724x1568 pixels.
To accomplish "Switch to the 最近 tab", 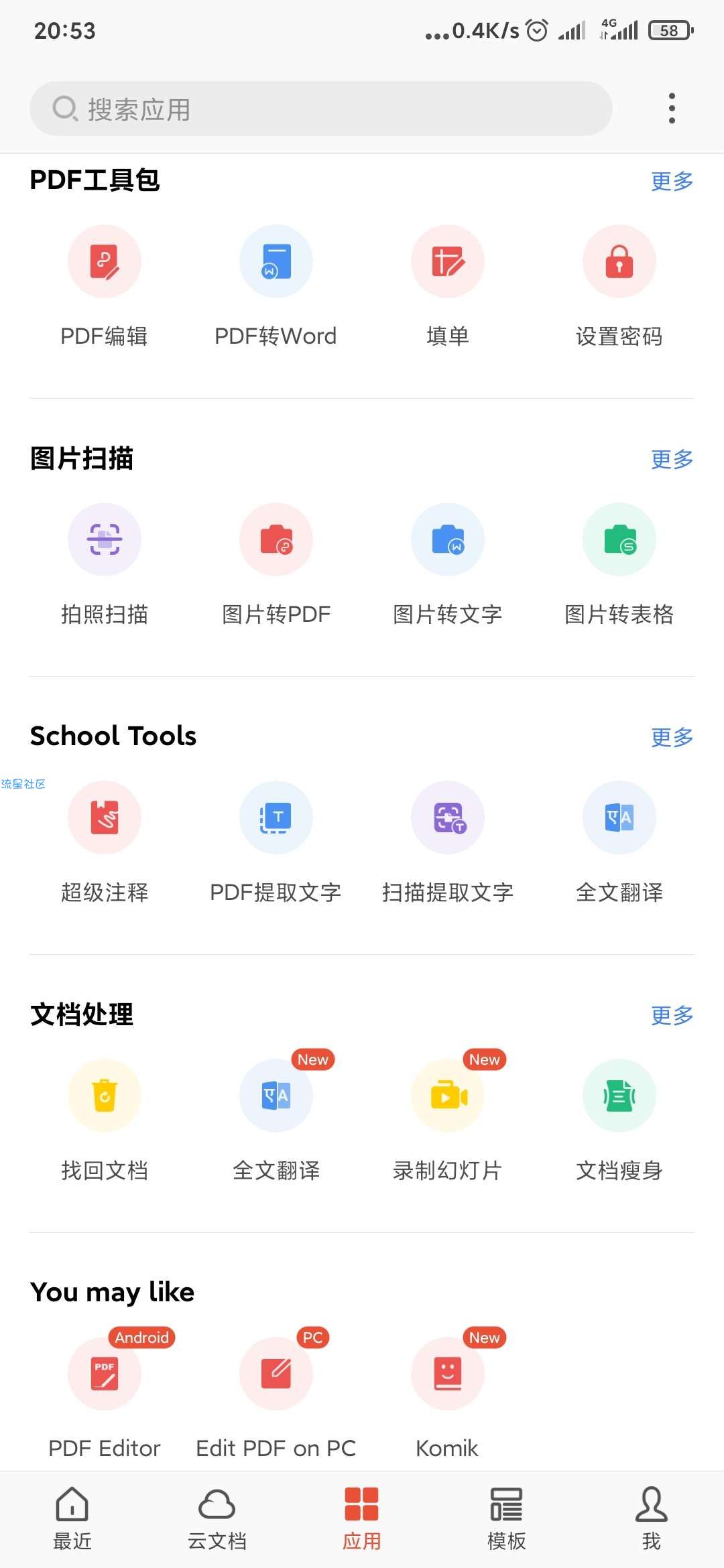I will pyautogui.click(x=72, y=1518).
